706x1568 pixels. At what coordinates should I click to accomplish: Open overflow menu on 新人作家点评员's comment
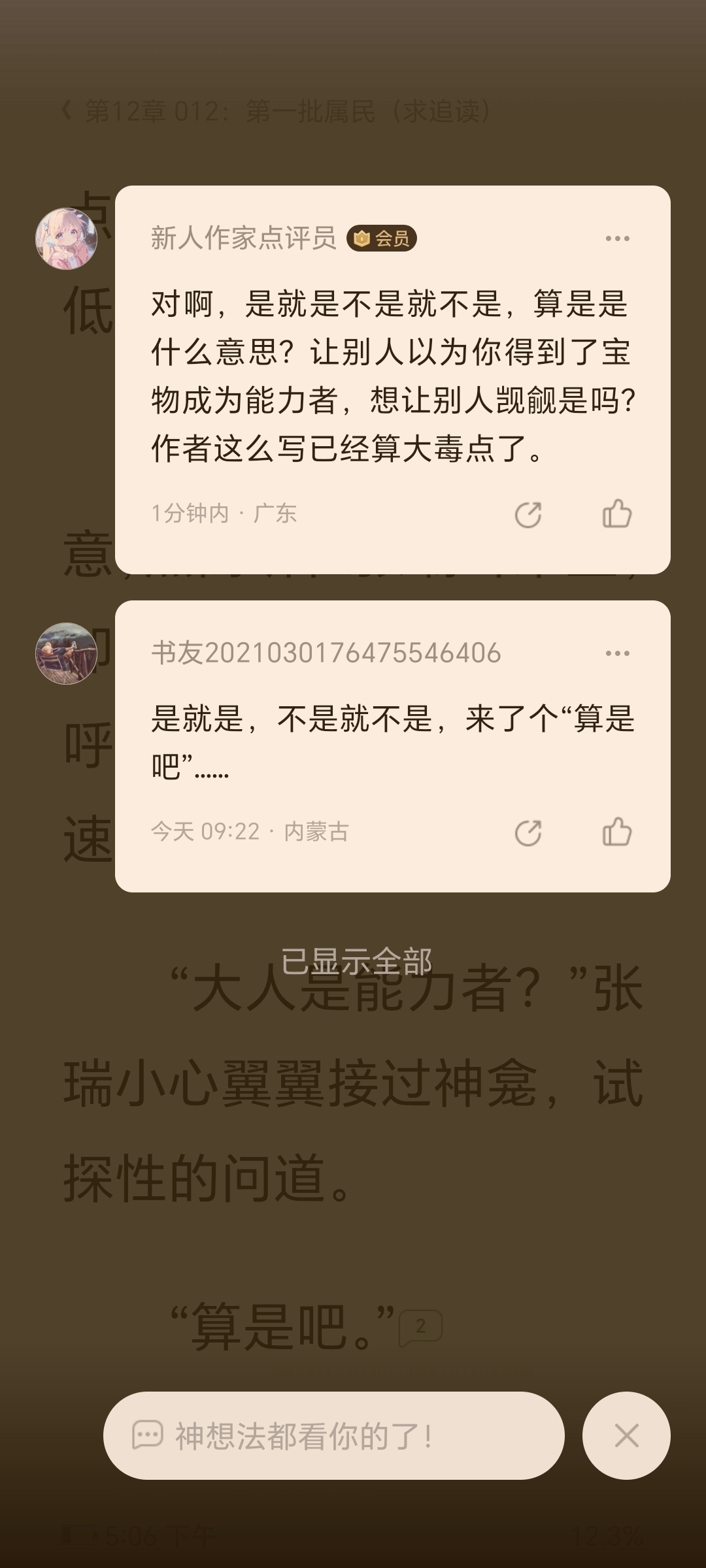pos(617,238)
